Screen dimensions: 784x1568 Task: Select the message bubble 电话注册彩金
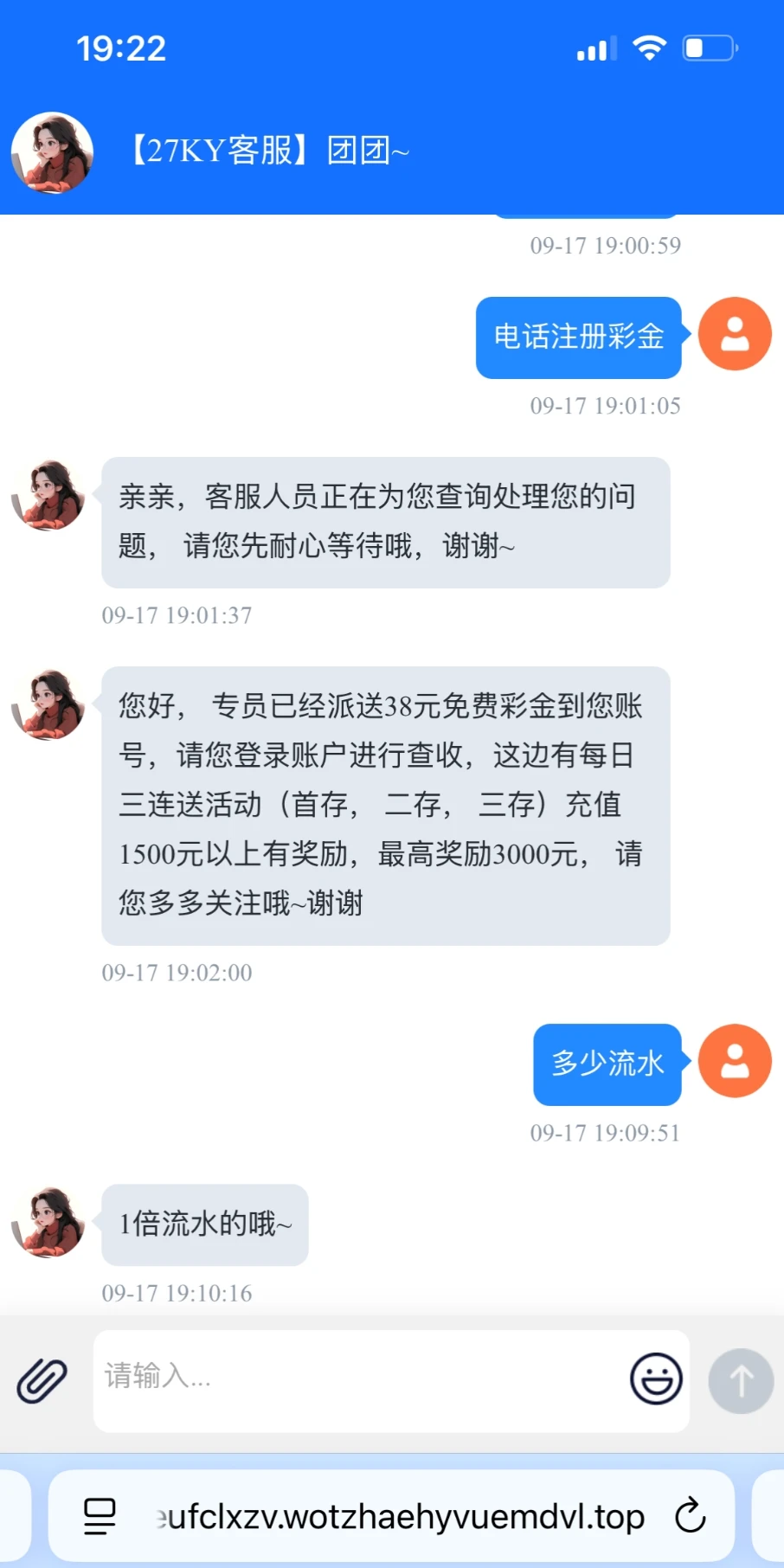pyautogui.click(x=577, y=337)
